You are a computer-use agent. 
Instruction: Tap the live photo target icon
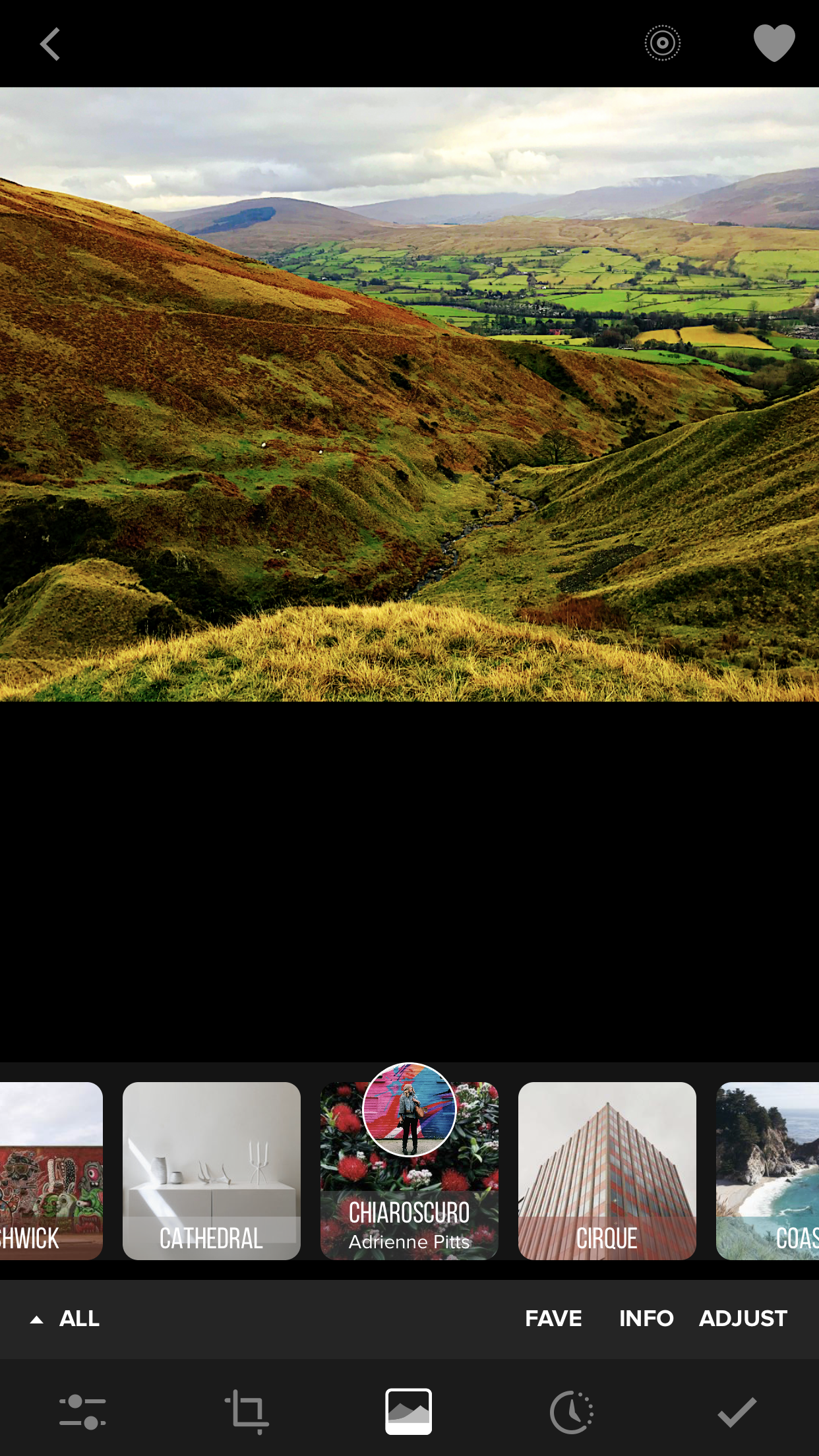click(662, 44)
